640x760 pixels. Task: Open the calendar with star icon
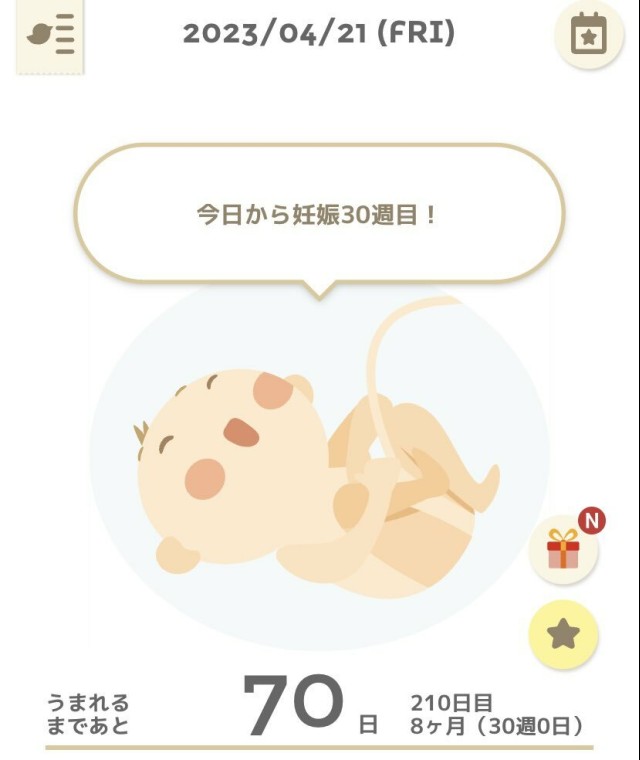(588, 36)
